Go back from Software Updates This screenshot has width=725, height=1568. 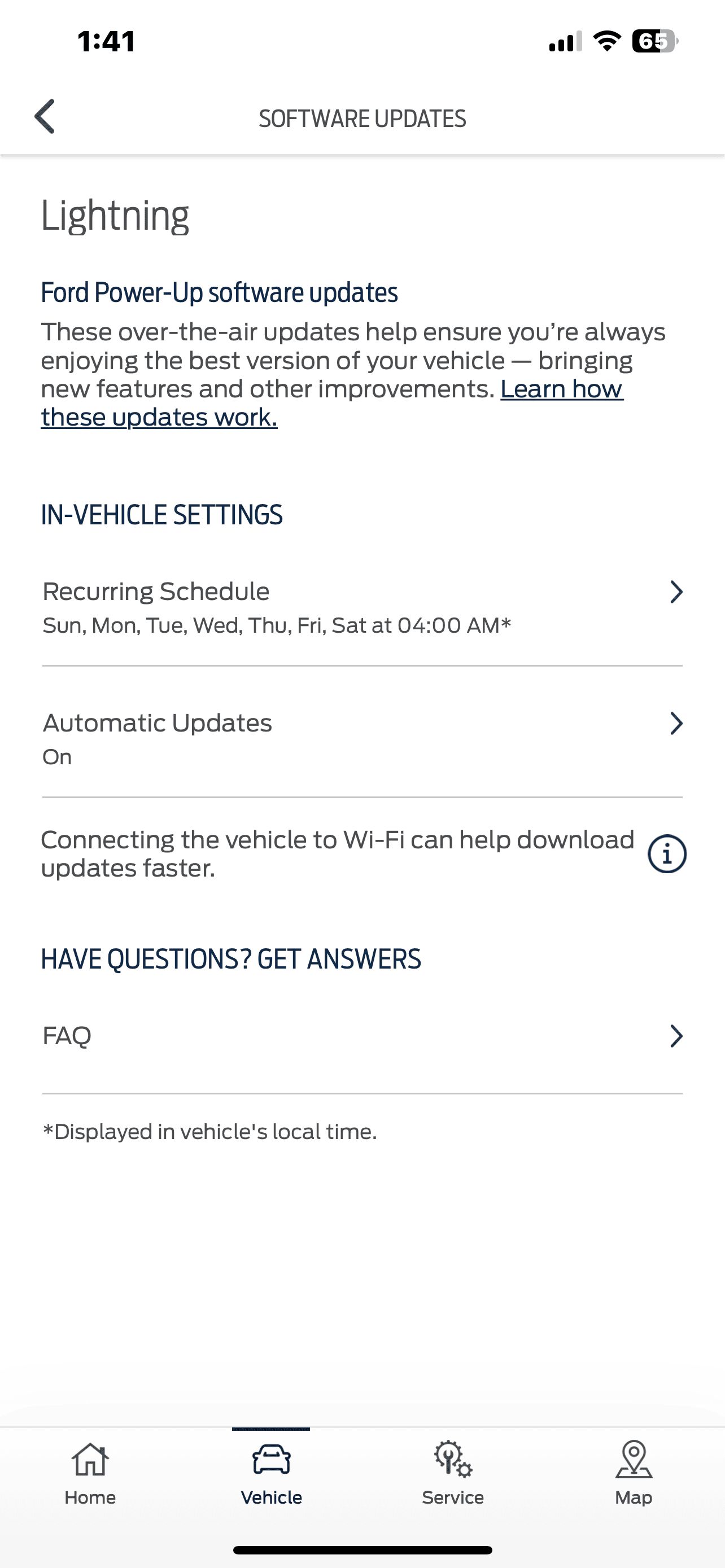pos(45,116)
